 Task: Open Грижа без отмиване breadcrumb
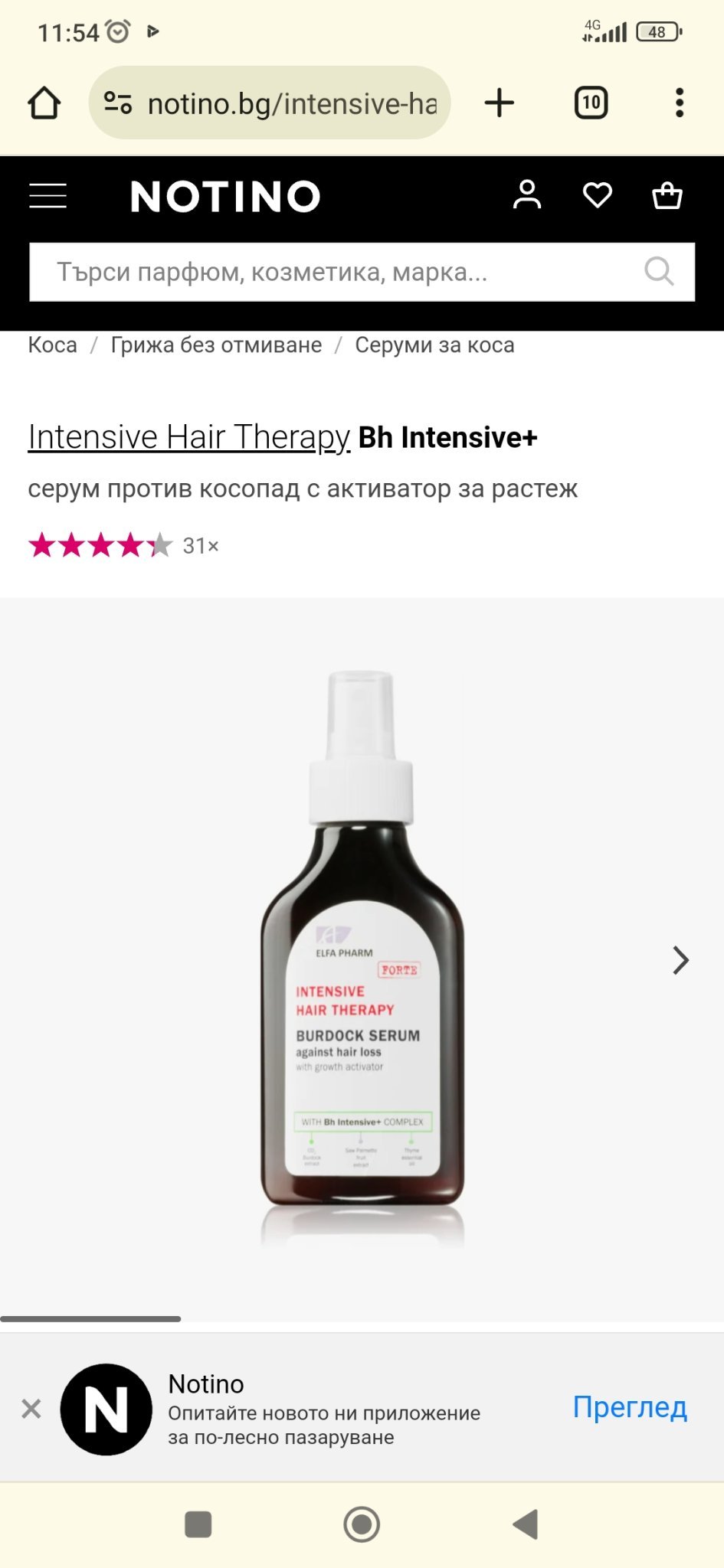[x=216, y=345]
